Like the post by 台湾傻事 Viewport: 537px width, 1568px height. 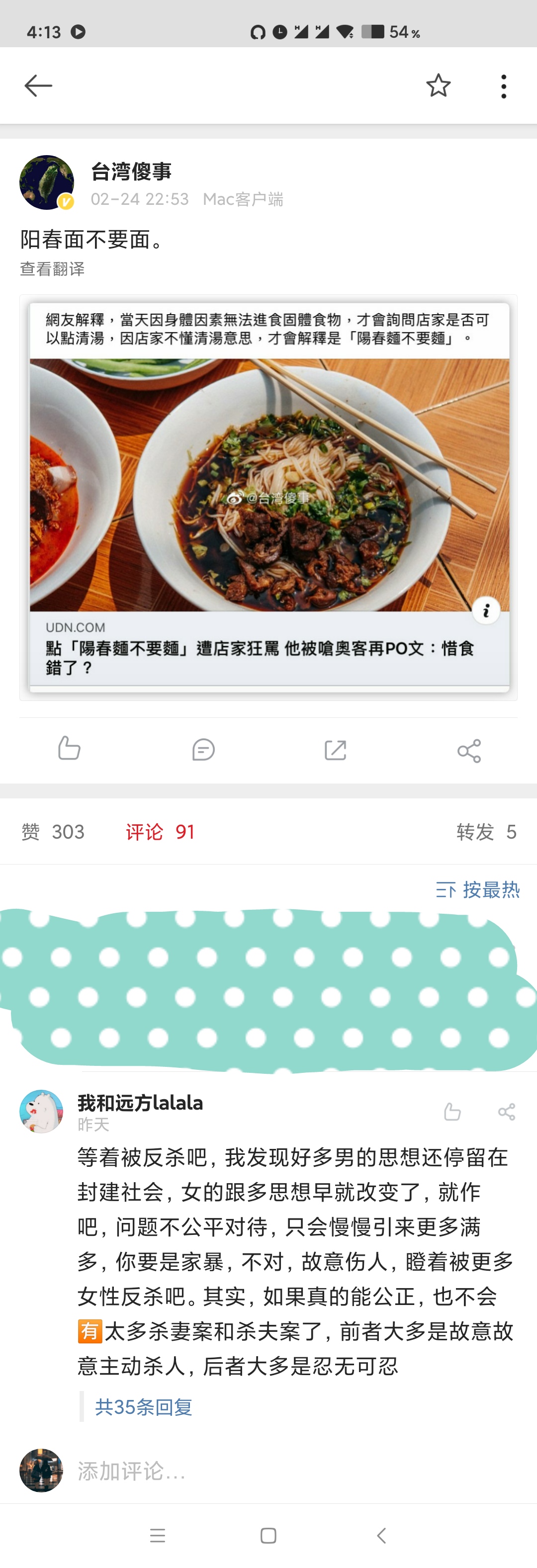coord(69,749)
